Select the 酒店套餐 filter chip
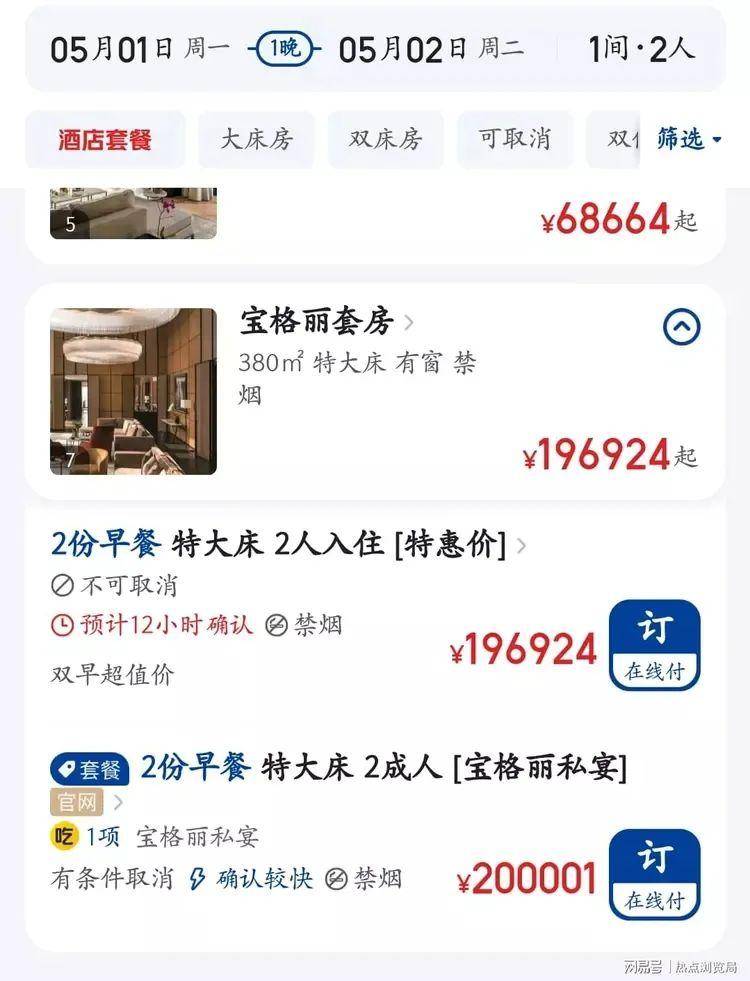This screenshot has height=981, width=750. [x=105, y=139]
